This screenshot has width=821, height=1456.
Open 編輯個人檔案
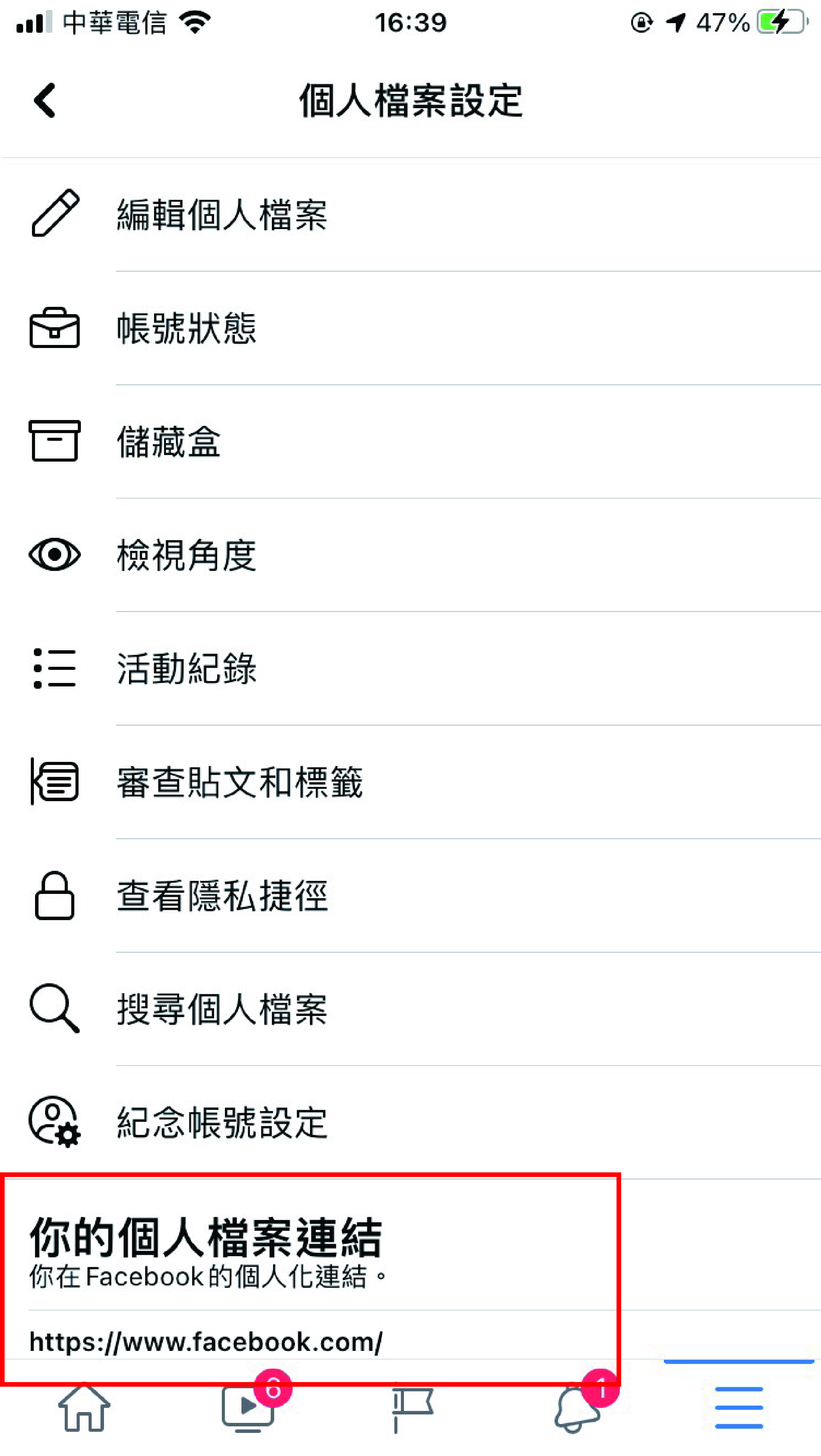pos(410,215)
